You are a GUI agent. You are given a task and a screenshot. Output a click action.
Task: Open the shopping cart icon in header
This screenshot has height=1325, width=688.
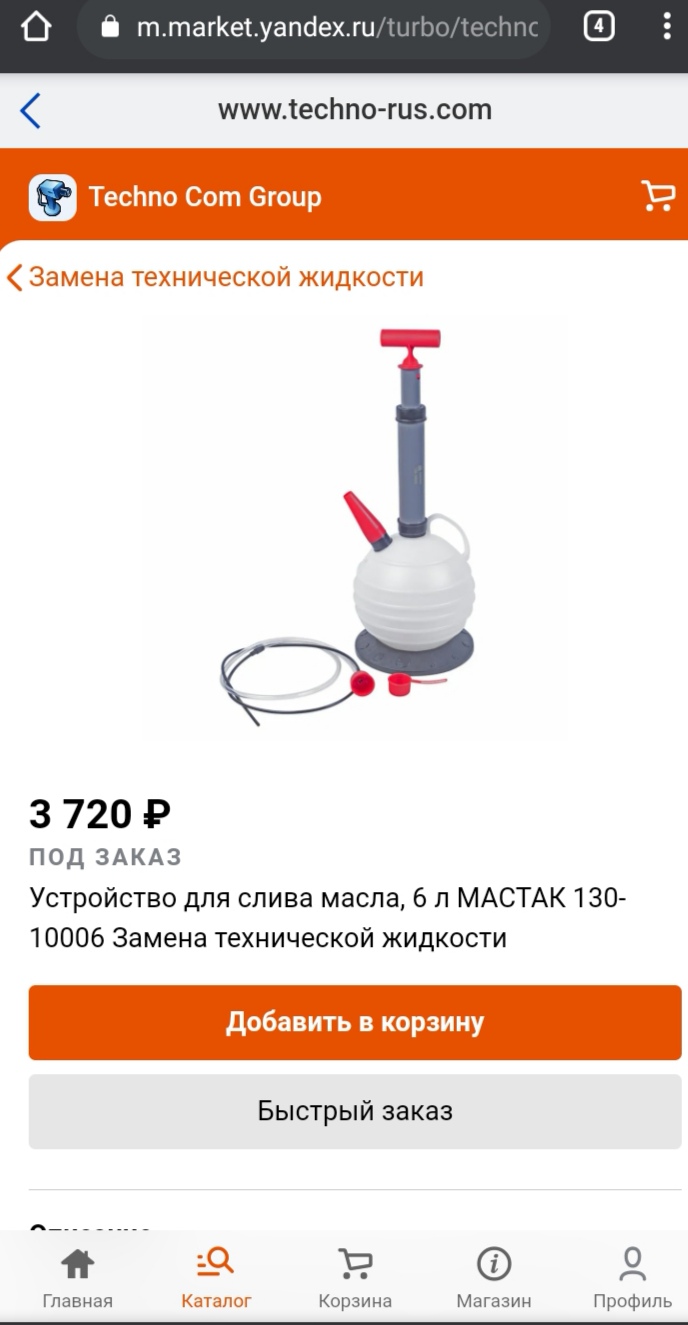coord(658,196)
